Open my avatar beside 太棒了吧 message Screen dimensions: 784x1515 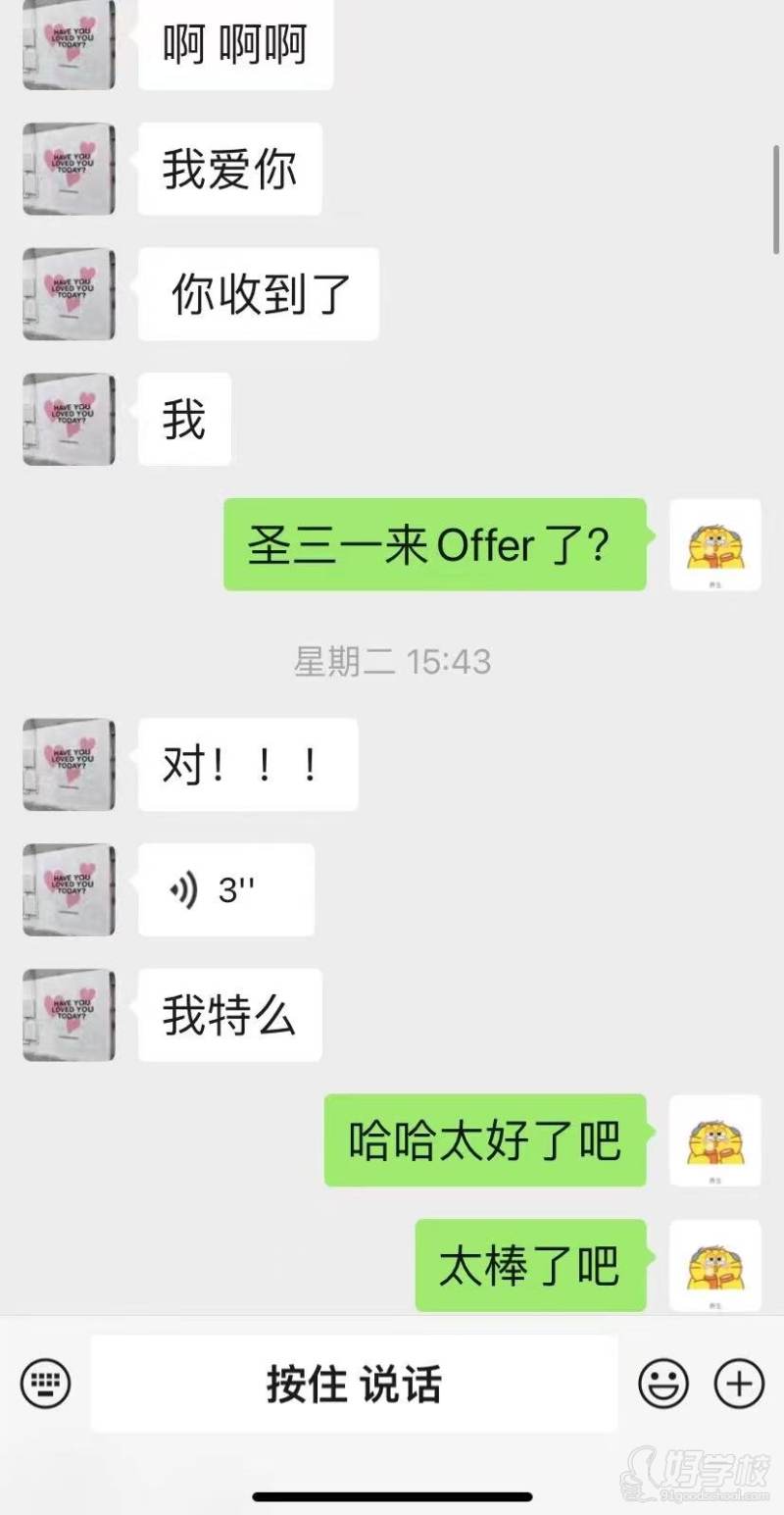[x=714, y=1265]
